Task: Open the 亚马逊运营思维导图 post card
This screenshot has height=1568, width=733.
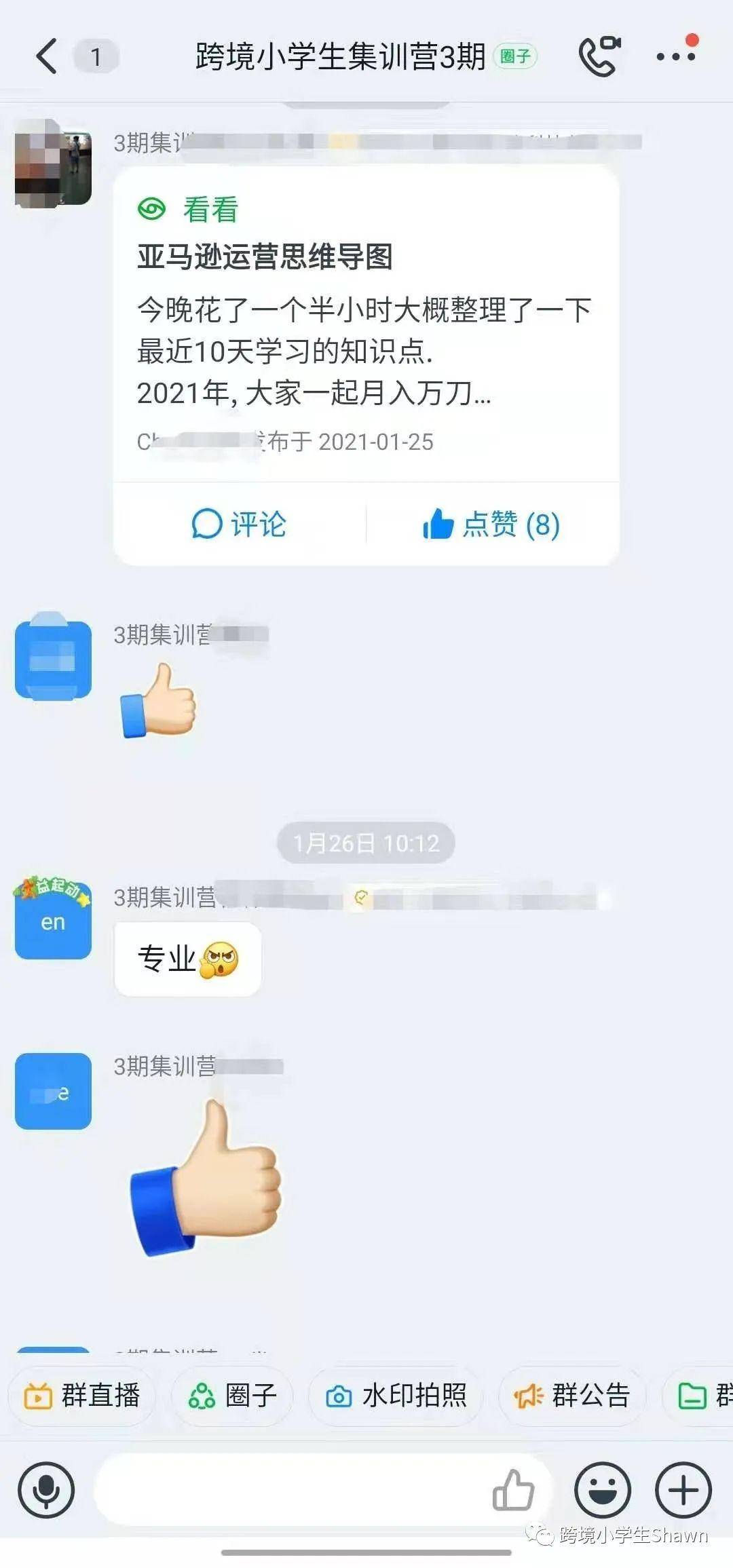Action: pyautogui.click(x=365, y=326)
